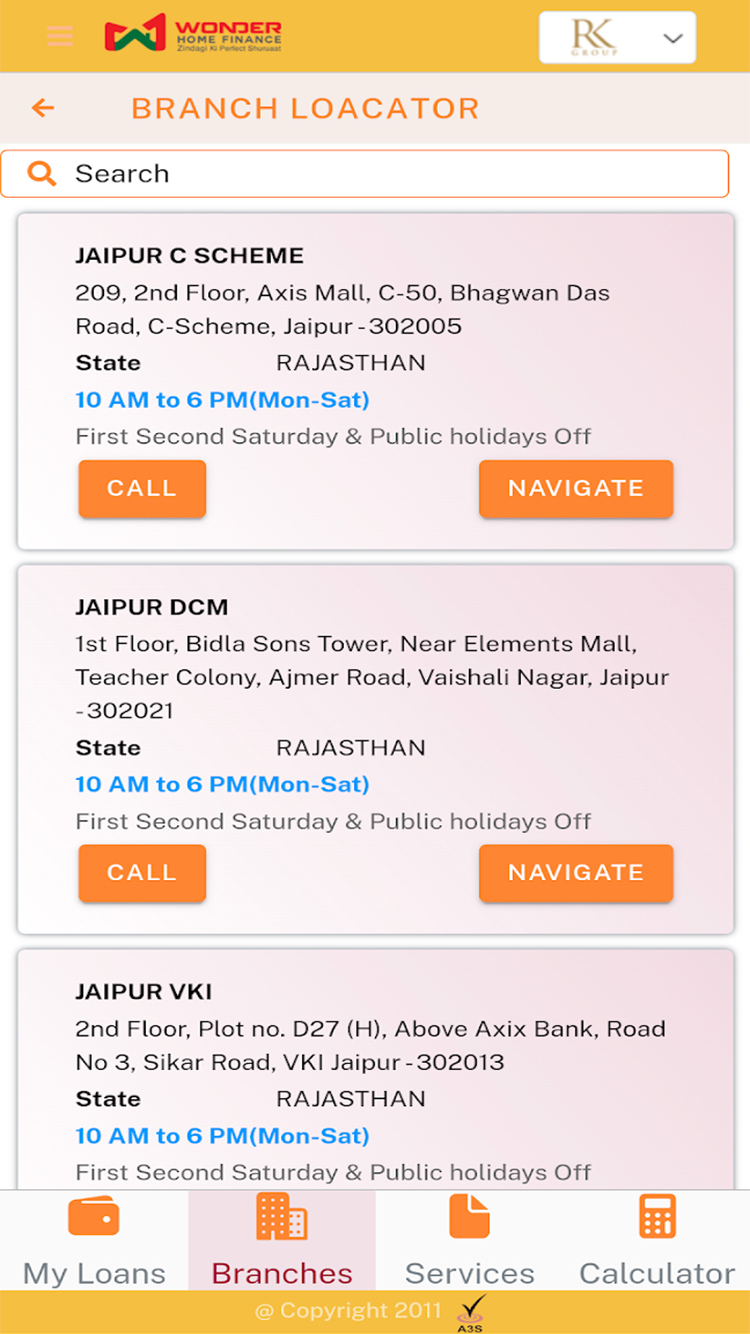
Task: Navigate to Jaipur C Scheme branch
Action: tap(575, 488)
